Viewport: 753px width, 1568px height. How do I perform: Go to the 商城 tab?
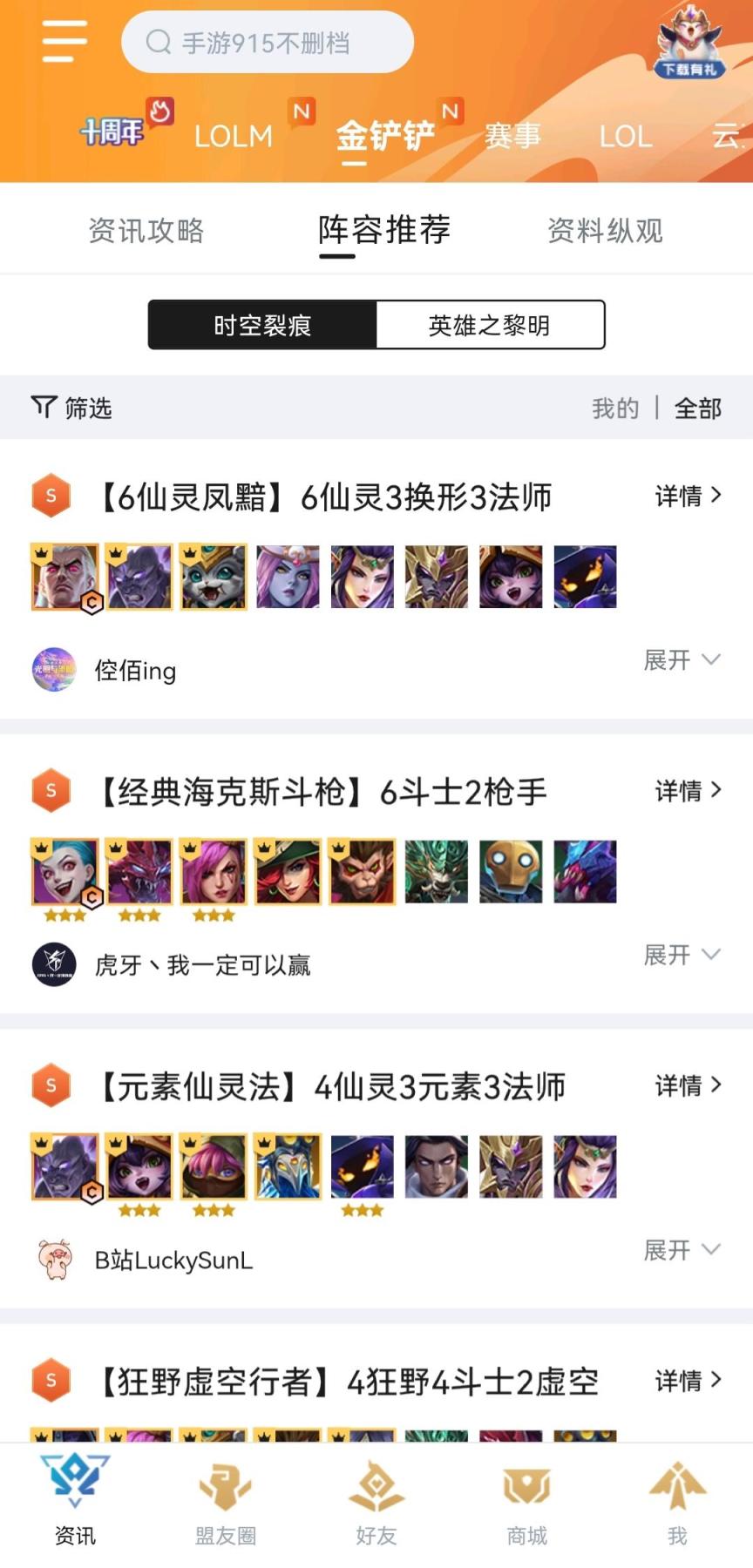(527, 1502)
